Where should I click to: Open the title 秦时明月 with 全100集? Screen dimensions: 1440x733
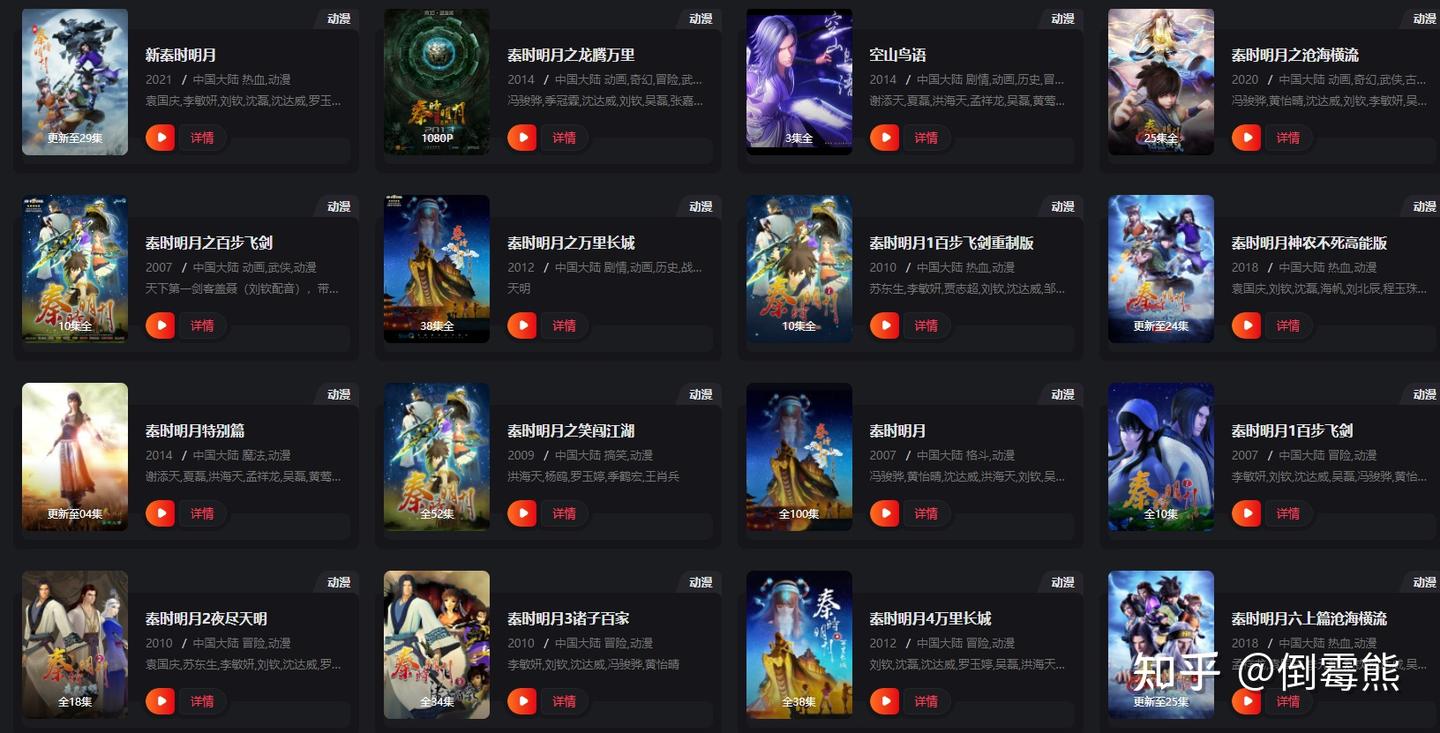897,431
